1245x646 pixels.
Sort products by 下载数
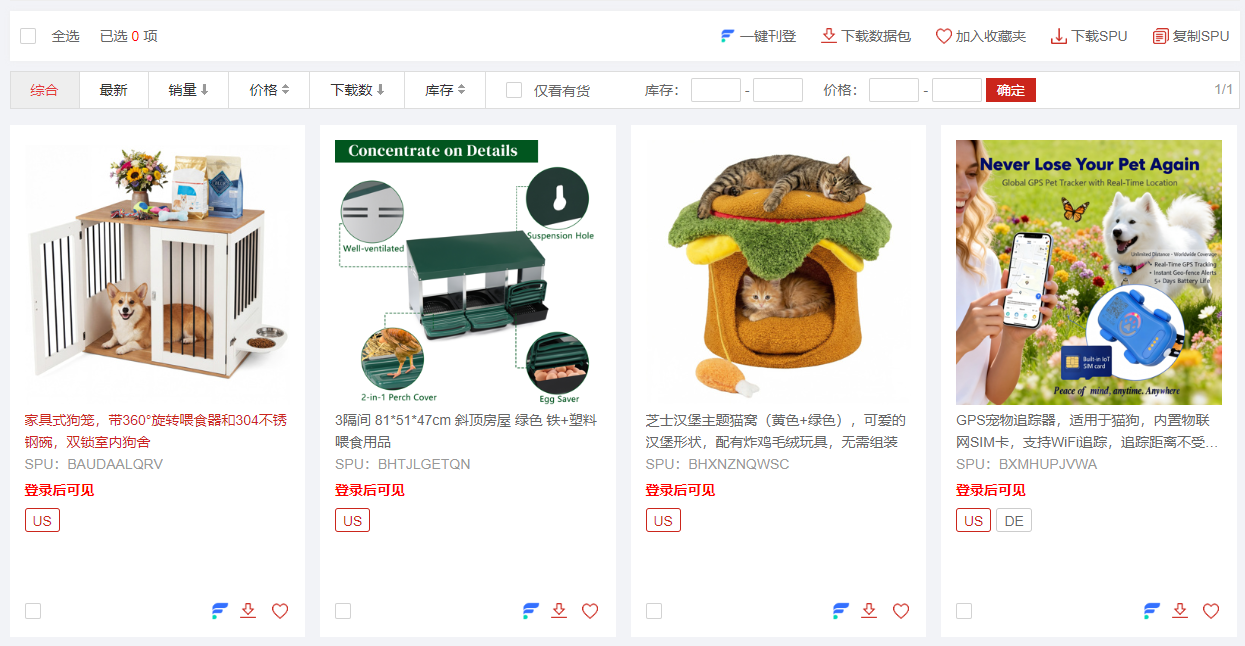coord(357,90)
